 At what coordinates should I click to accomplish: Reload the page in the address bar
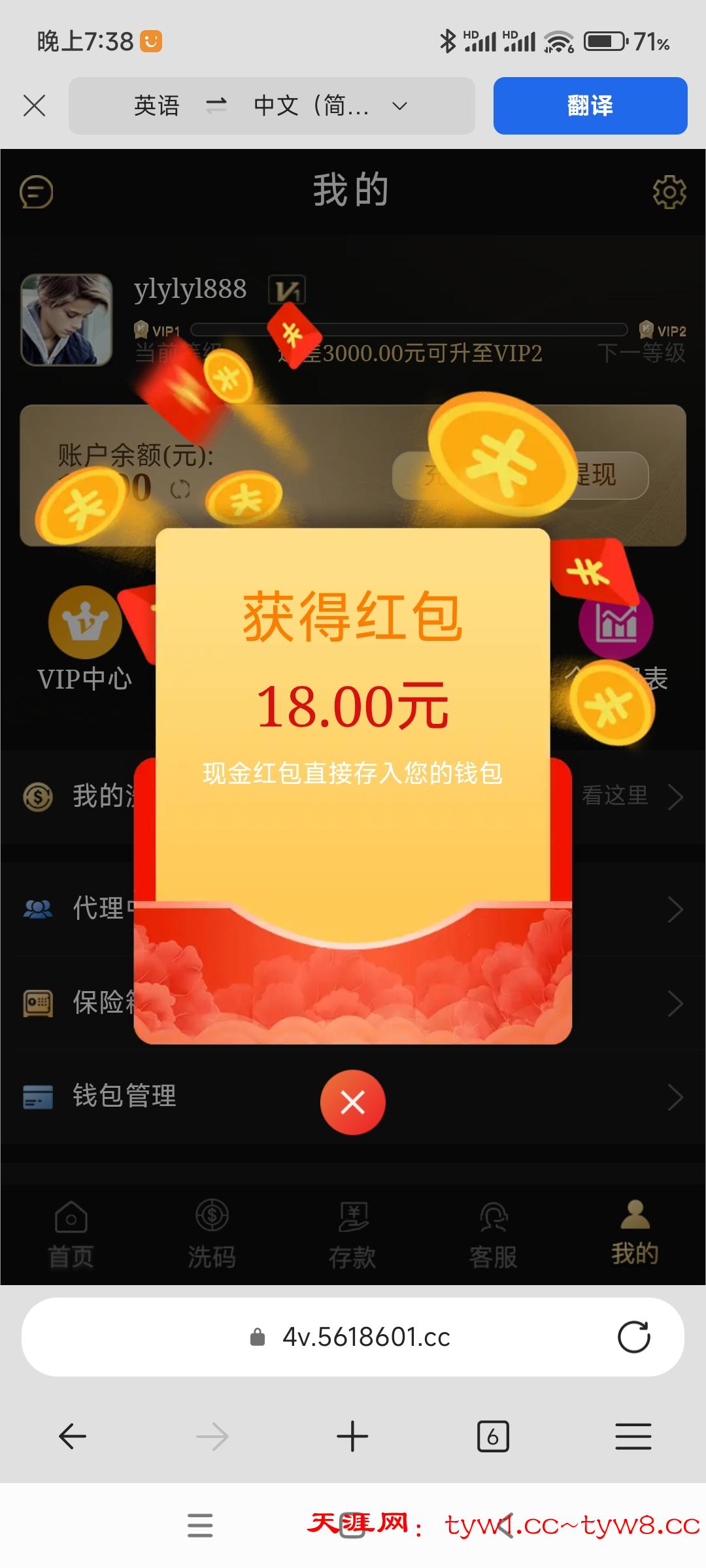(x=633, y=1337)
